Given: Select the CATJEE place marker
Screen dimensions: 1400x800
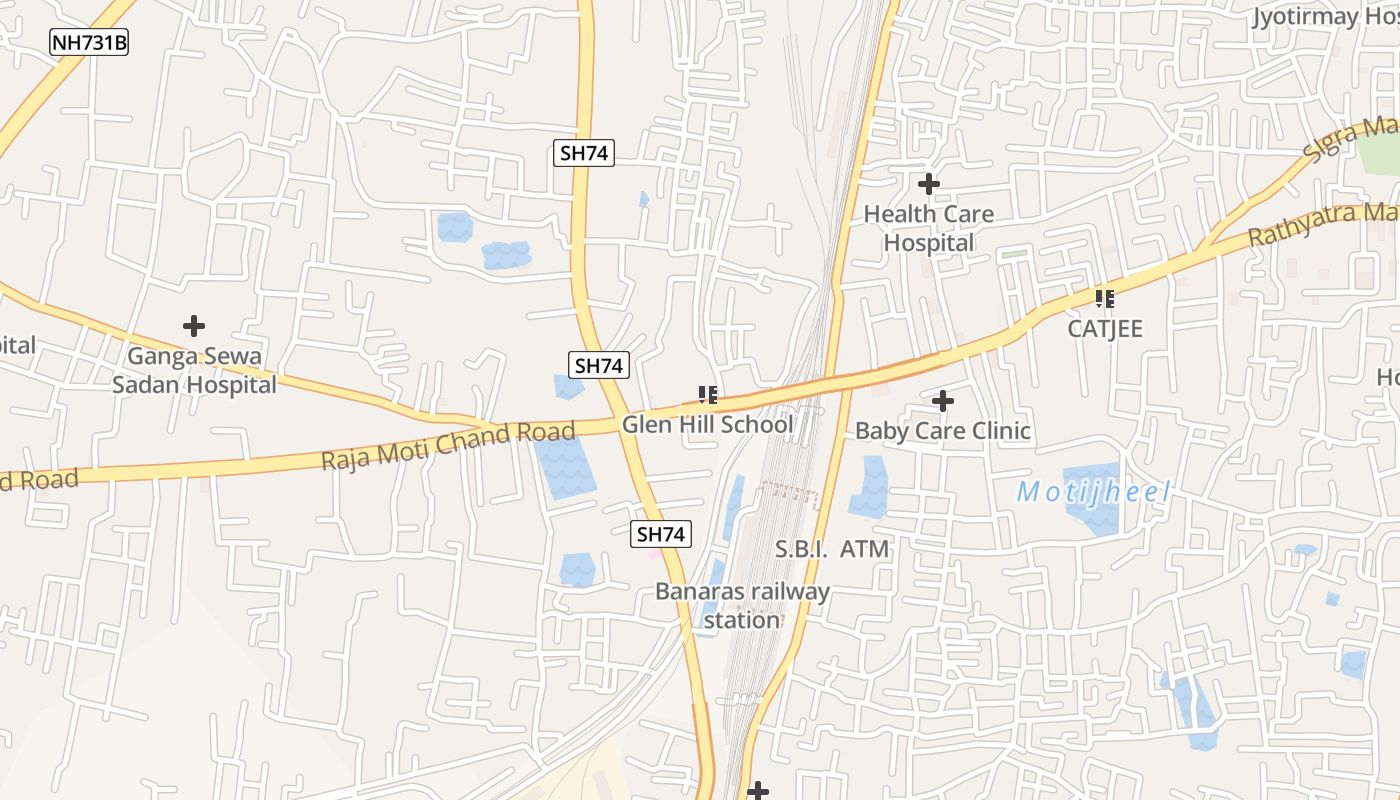Looking at the screenshot, I should tap(1105, 299).
